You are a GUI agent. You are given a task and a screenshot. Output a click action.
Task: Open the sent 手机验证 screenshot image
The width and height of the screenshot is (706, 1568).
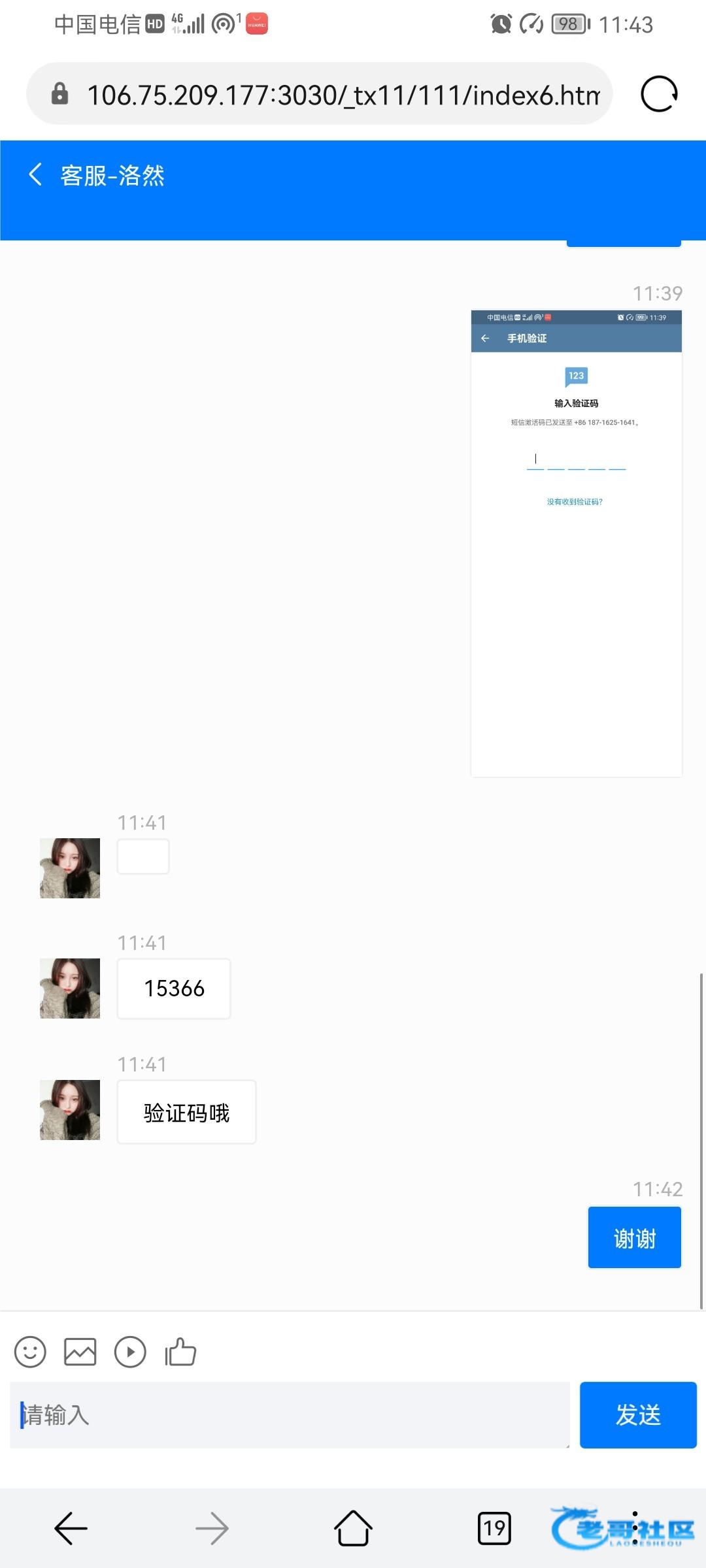pos(576,542)
